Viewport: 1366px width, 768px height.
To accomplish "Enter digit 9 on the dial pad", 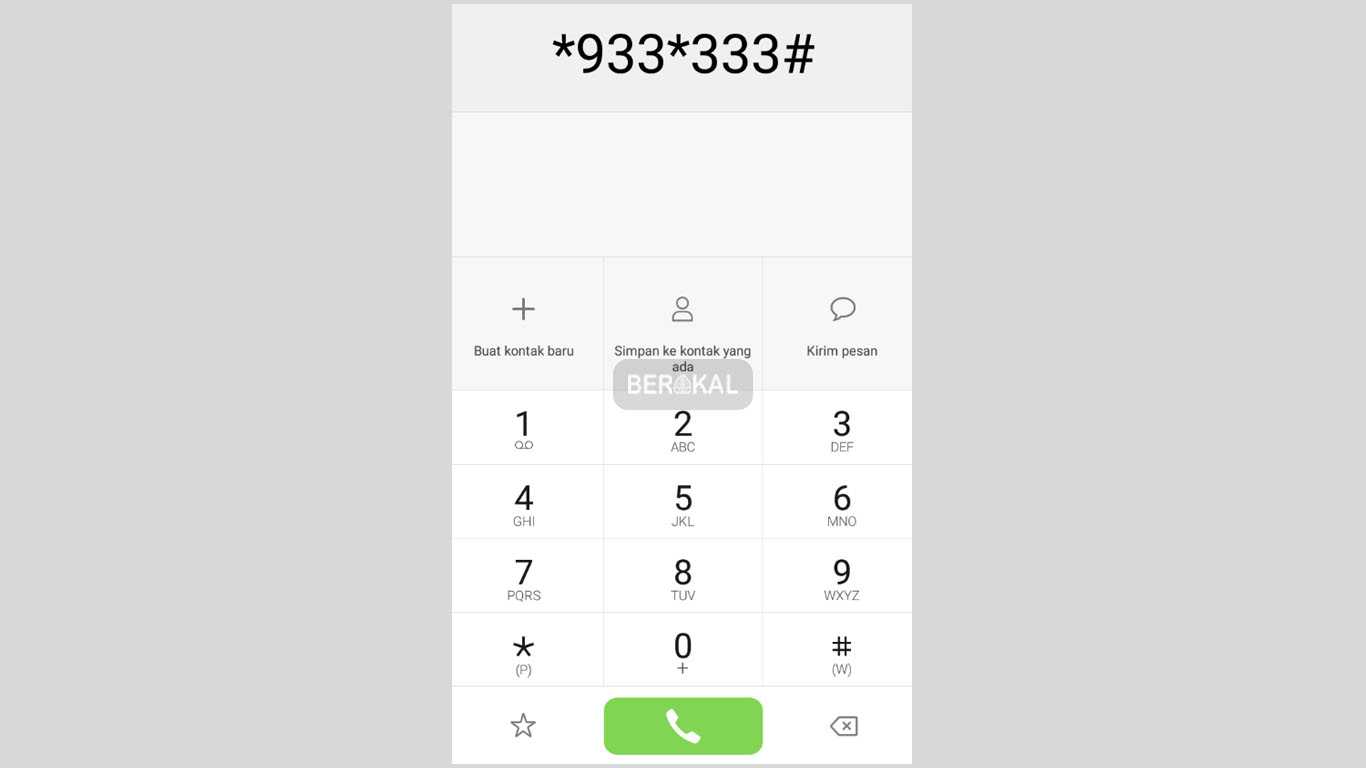I will pos(842,577).
